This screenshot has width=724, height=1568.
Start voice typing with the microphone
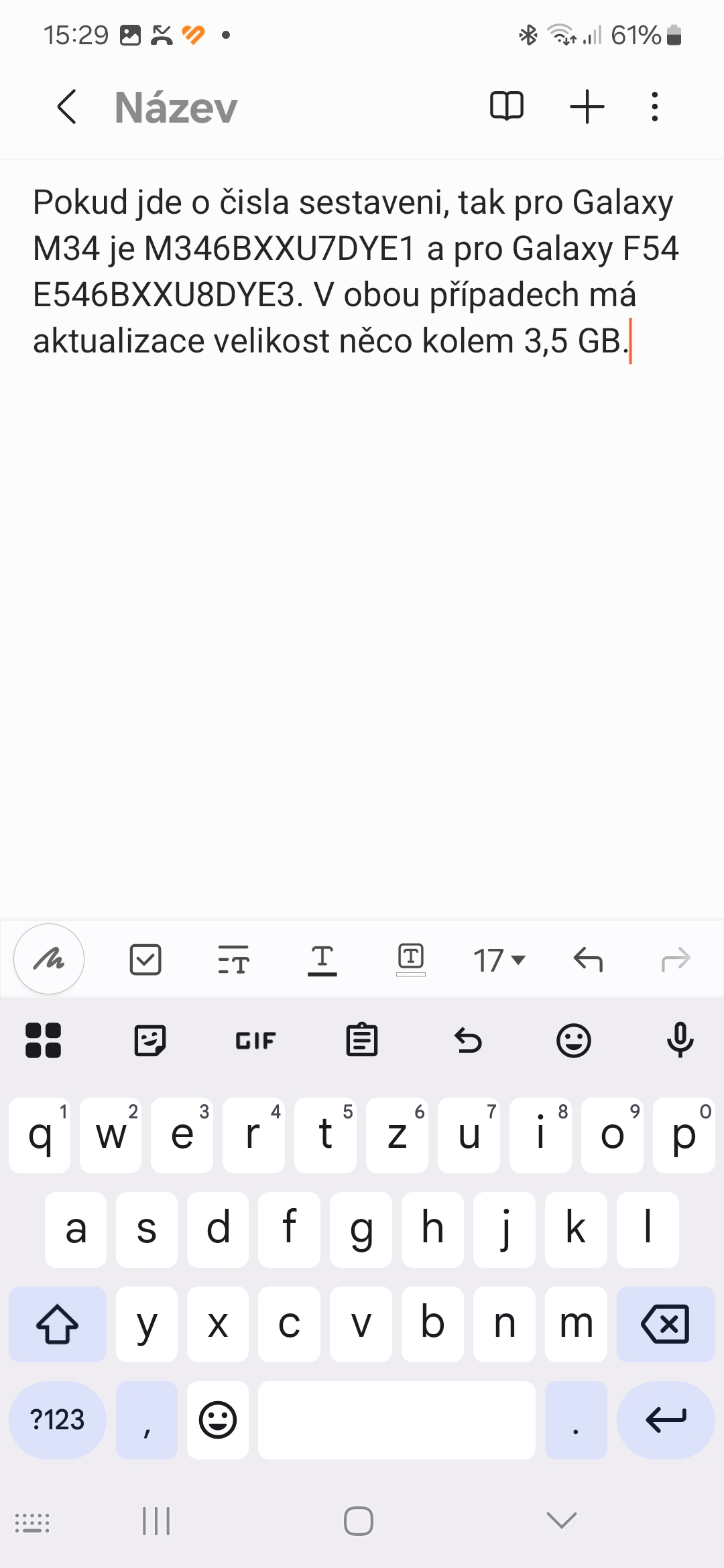click(680, 1040)
